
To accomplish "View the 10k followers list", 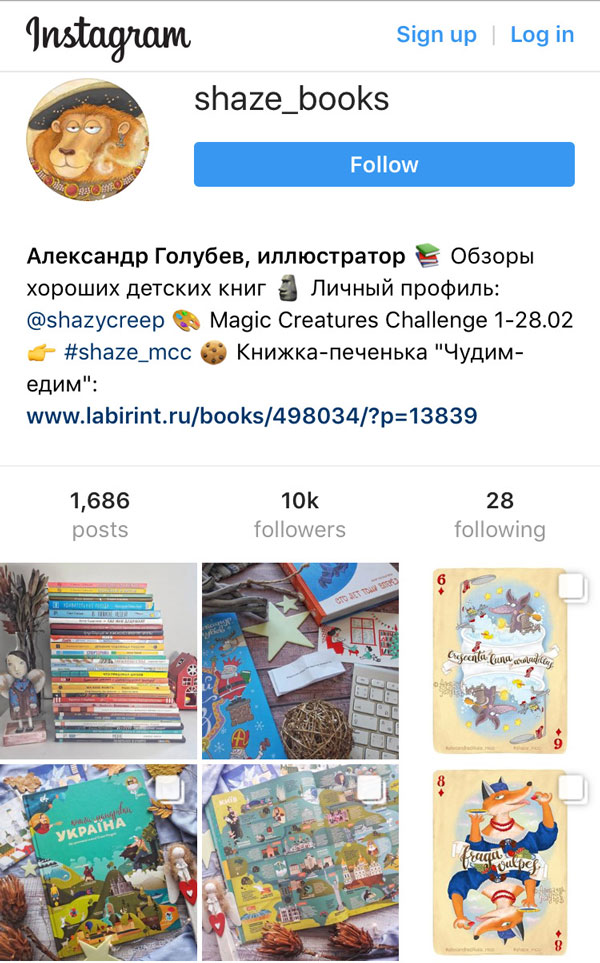I will (x=299, y=514).
